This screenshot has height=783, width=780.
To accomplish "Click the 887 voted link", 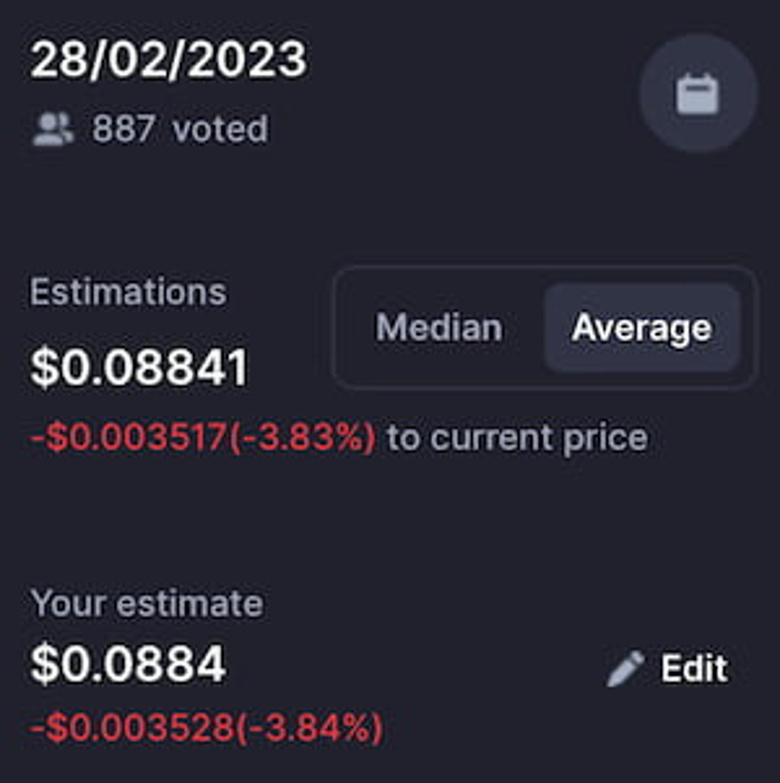I will pyautogui.click(x=180, y=127).
